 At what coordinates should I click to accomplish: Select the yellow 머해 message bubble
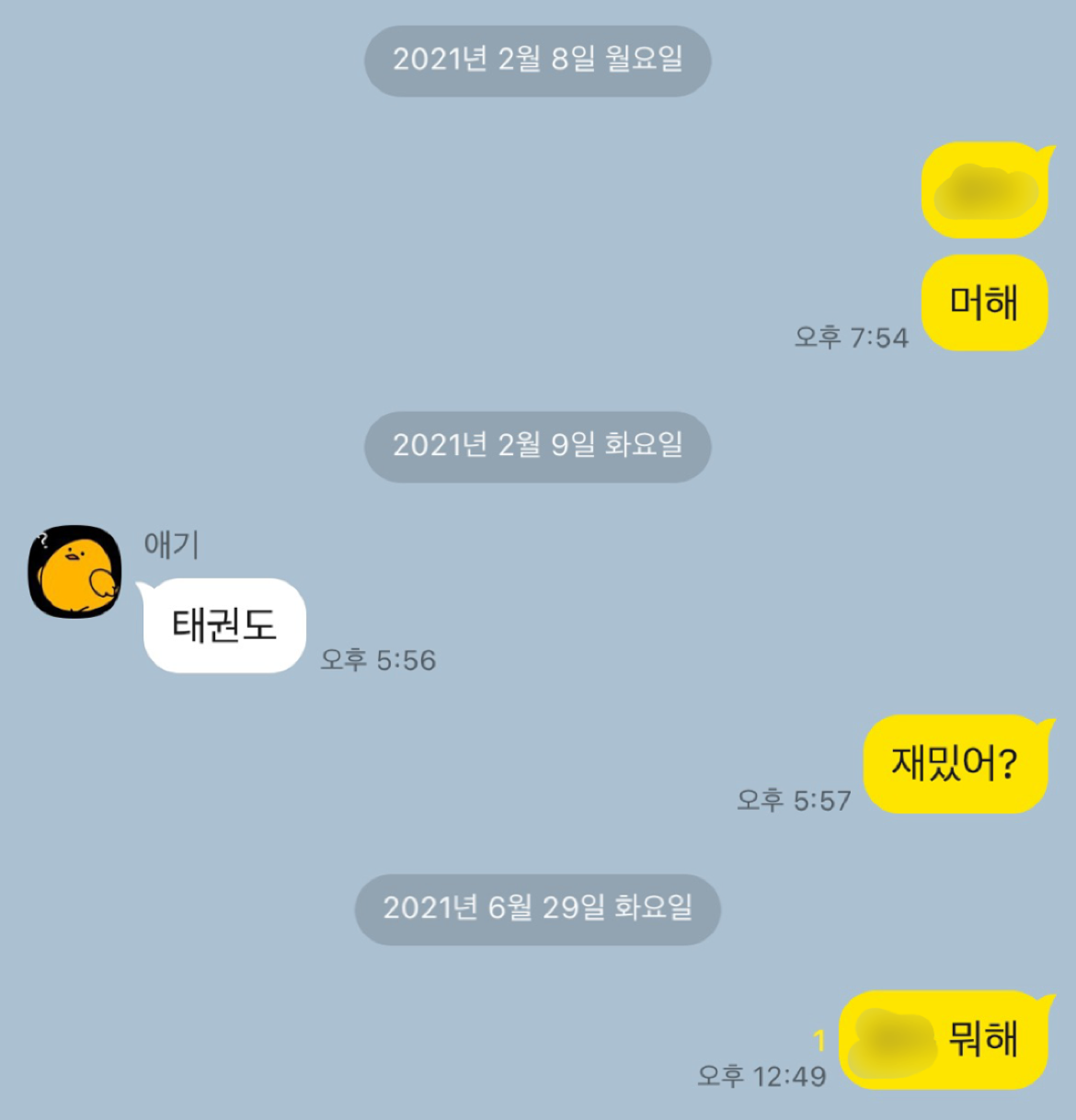click(982, 304)
